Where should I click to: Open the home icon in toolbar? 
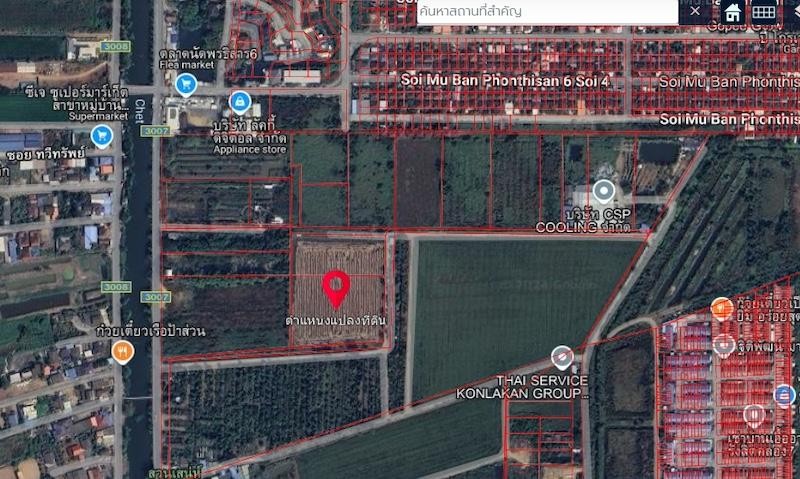733,12
